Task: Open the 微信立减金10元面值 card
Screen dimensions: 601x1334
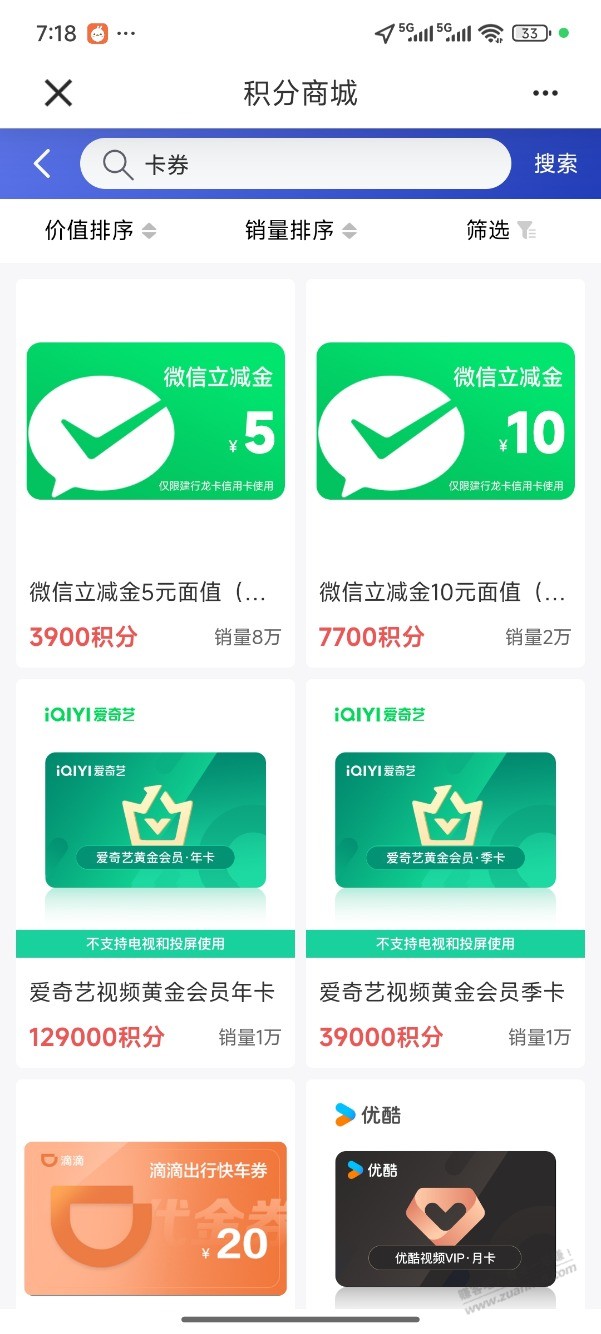Action: click(x=445, y=472)
